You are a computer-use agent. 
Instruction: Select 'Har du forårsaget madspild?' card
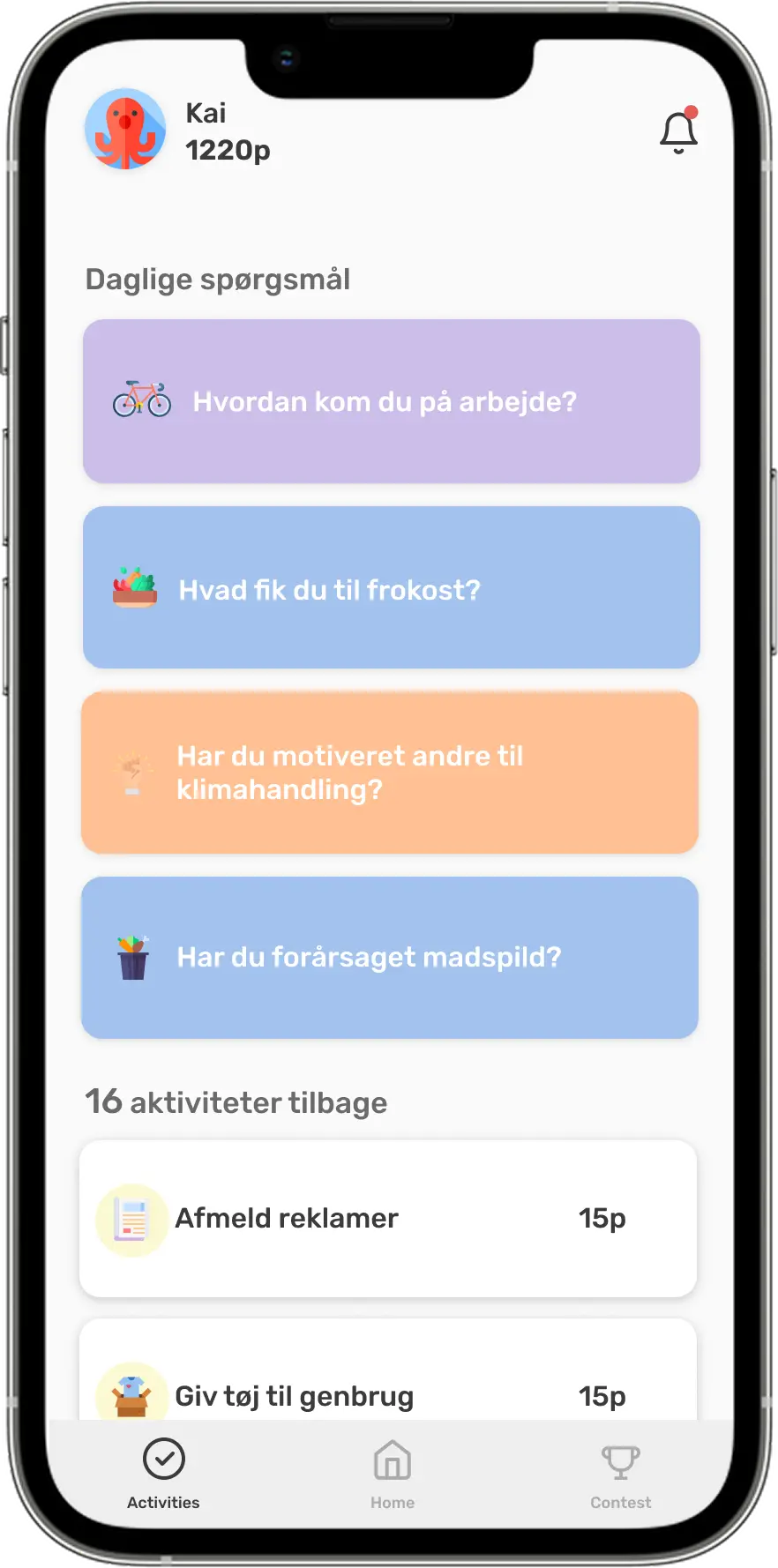tap(389, 957)
